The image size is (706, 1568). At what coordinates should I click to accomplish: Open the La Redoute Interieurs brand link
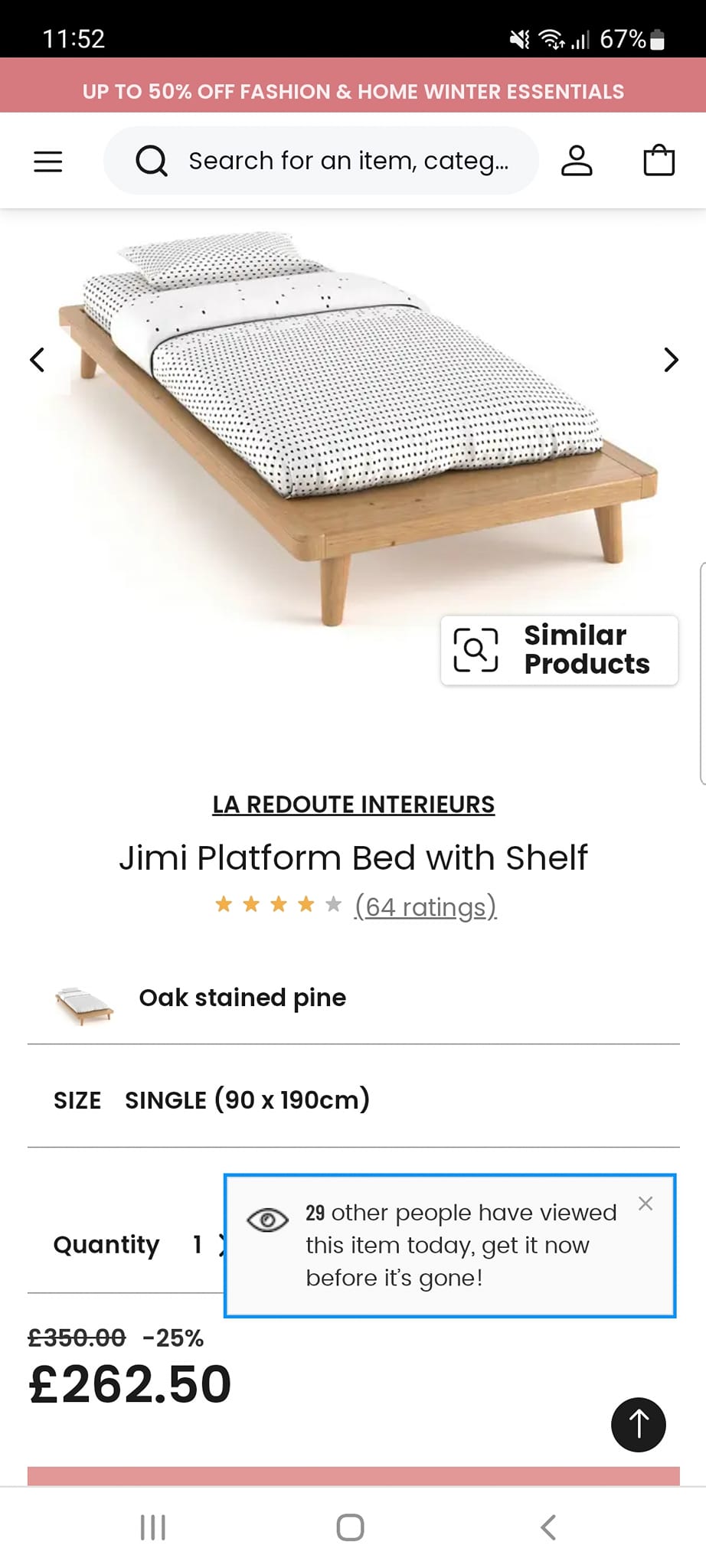tap(353, 805)
